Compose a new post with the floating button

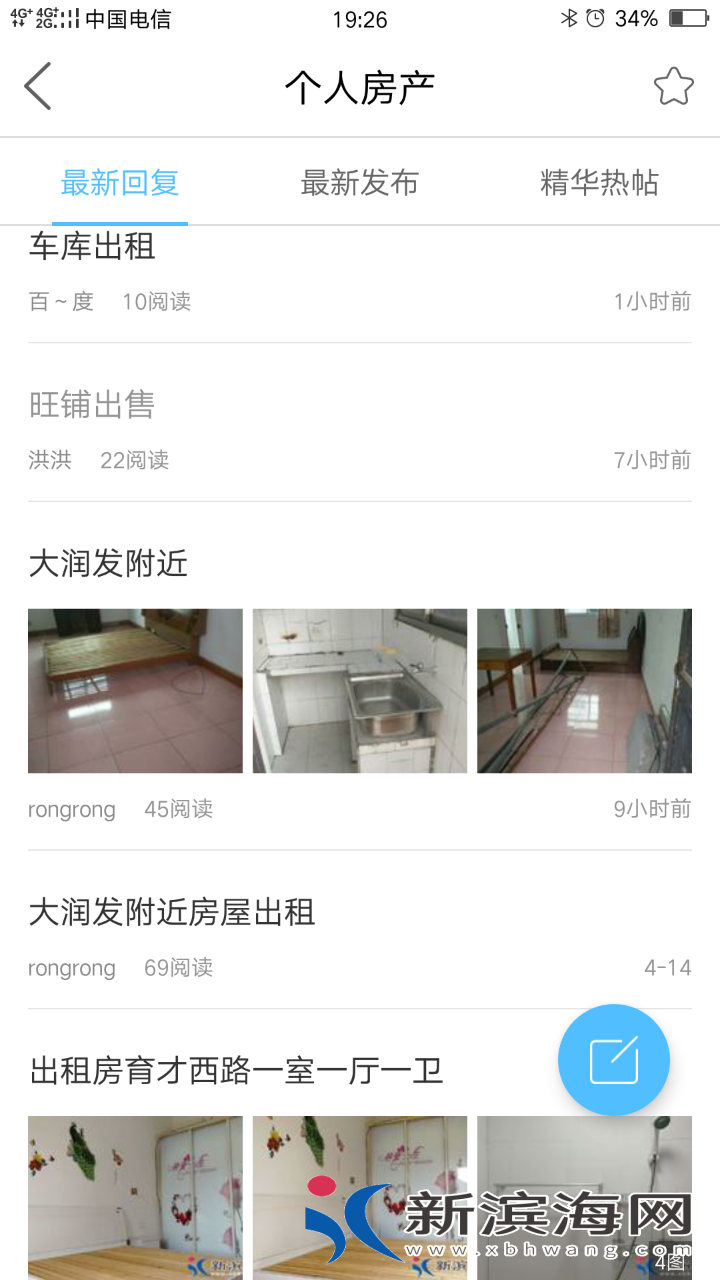click(614, 1060)
